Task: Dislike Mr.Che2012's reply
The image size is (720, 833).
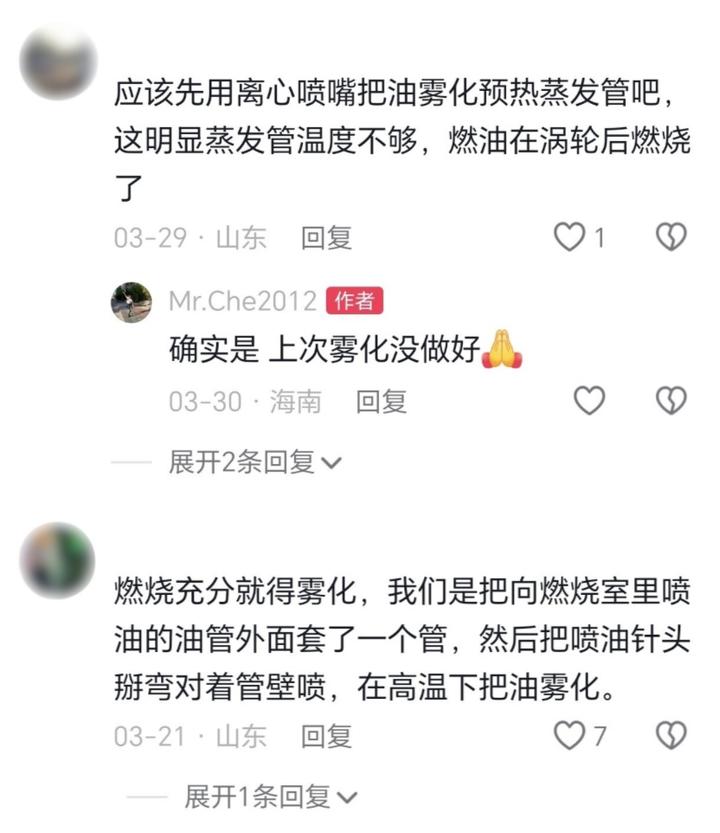Action: 671,401
